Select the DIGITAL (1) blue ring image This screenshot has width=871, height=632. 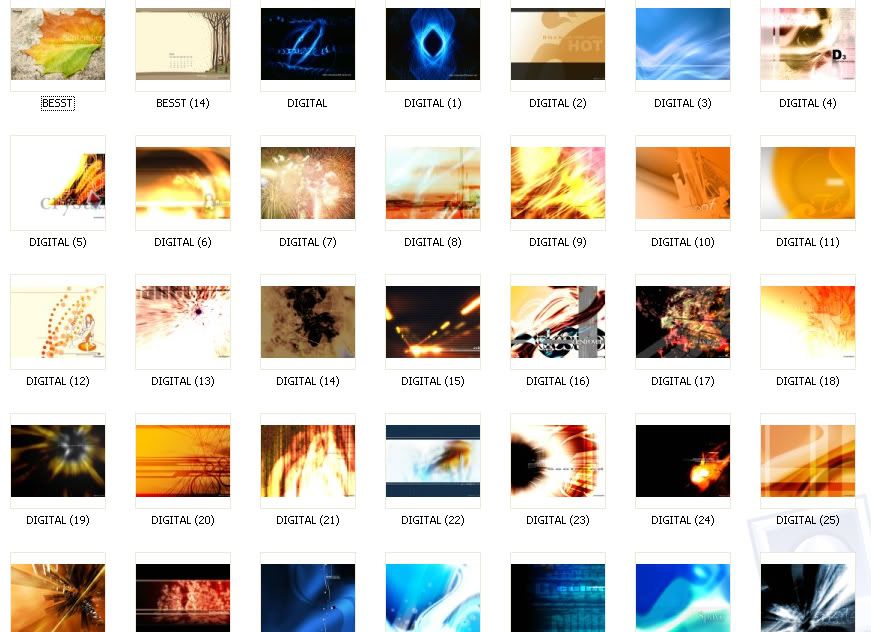point(432,44)
